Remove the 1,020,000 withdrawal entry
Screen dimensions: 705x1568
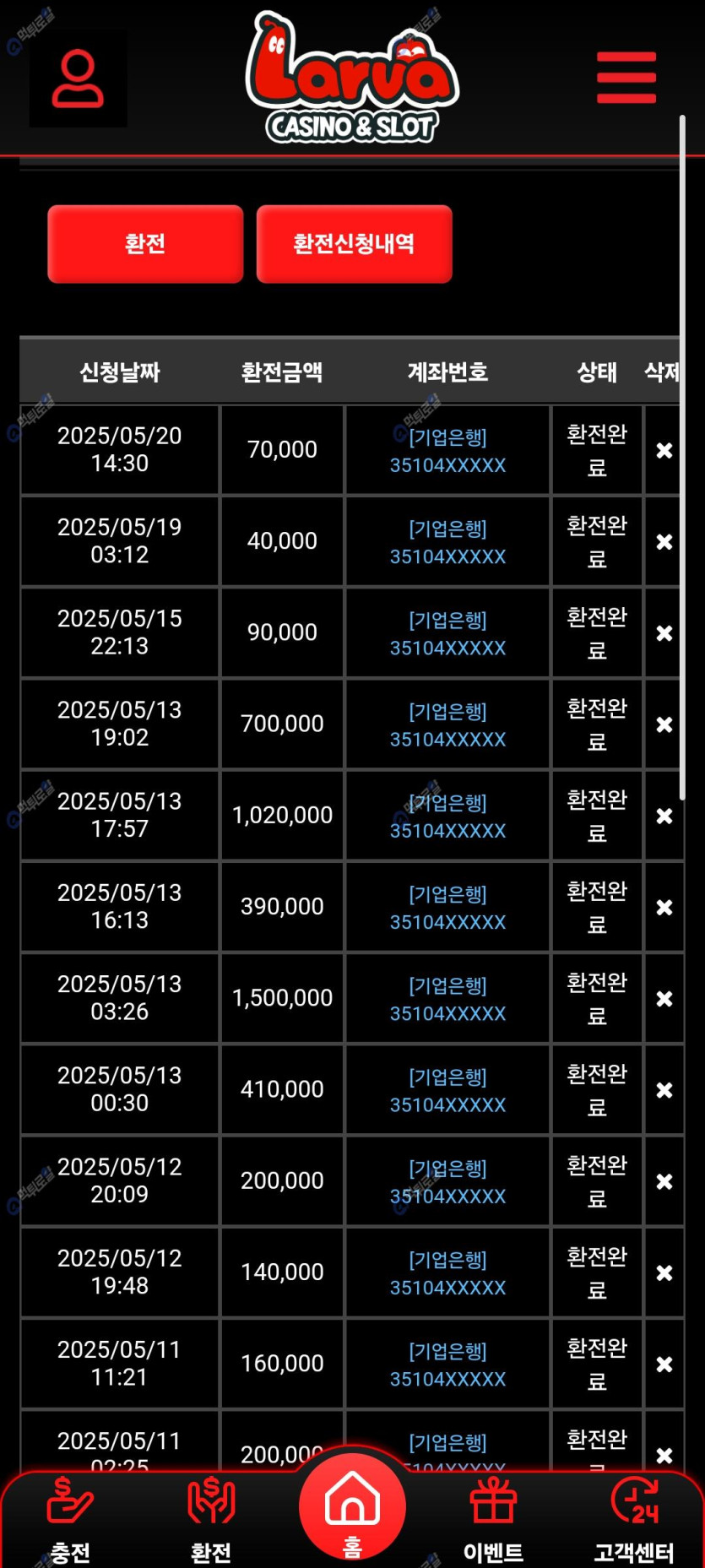pos(664,816)
